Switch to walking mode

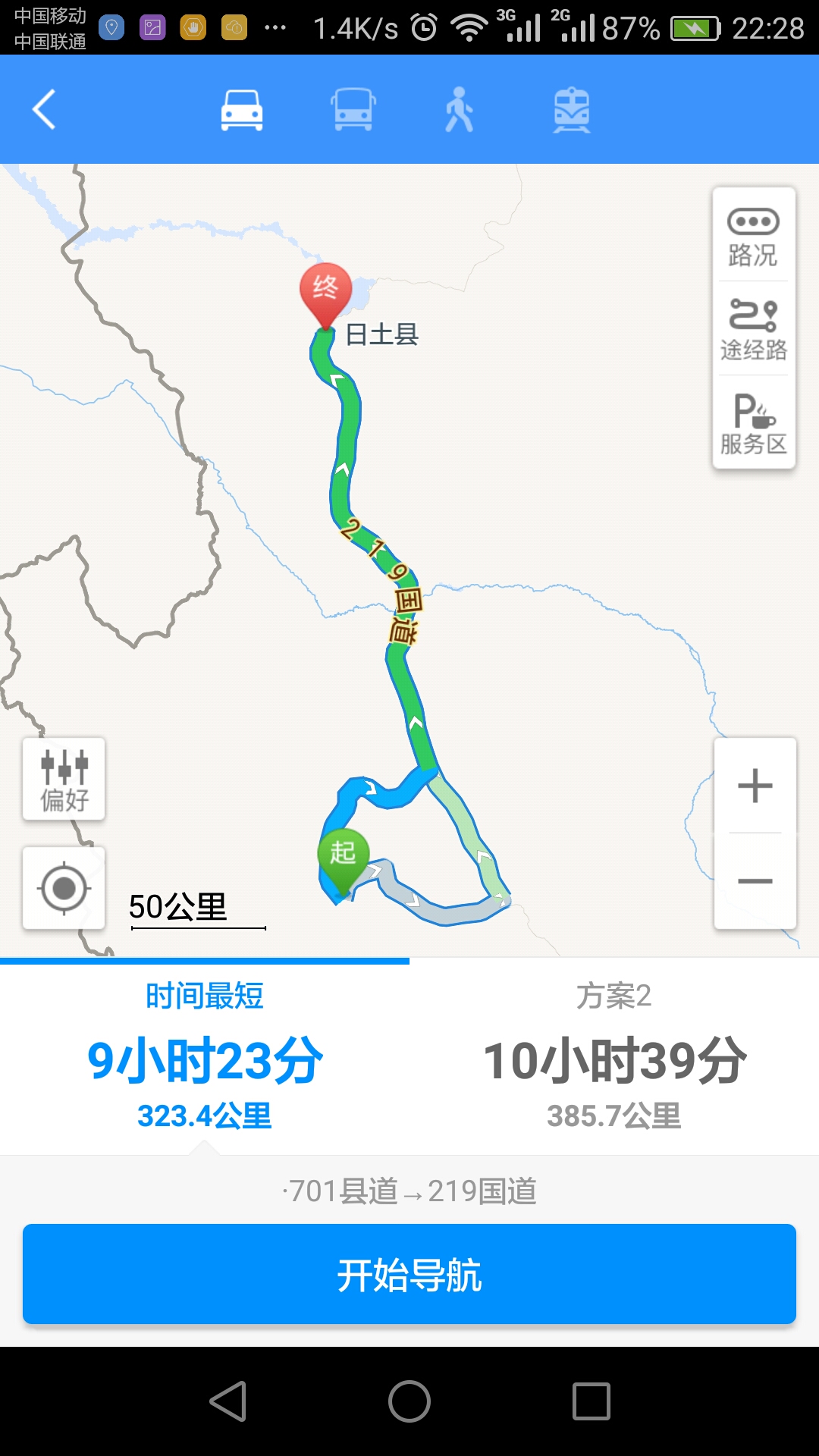(x=460, y=110)
